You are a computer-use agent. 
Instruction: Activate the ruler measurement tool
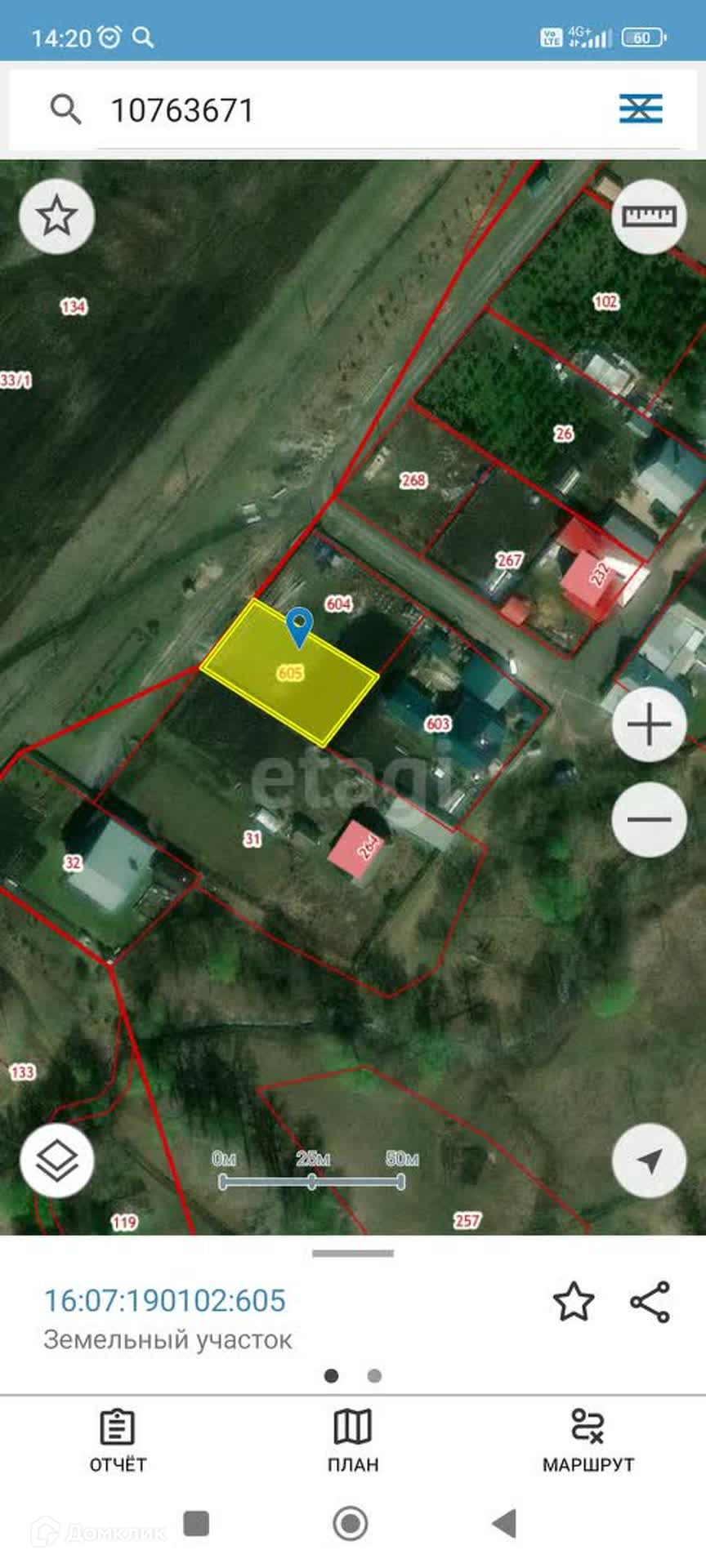pos(649,216)
